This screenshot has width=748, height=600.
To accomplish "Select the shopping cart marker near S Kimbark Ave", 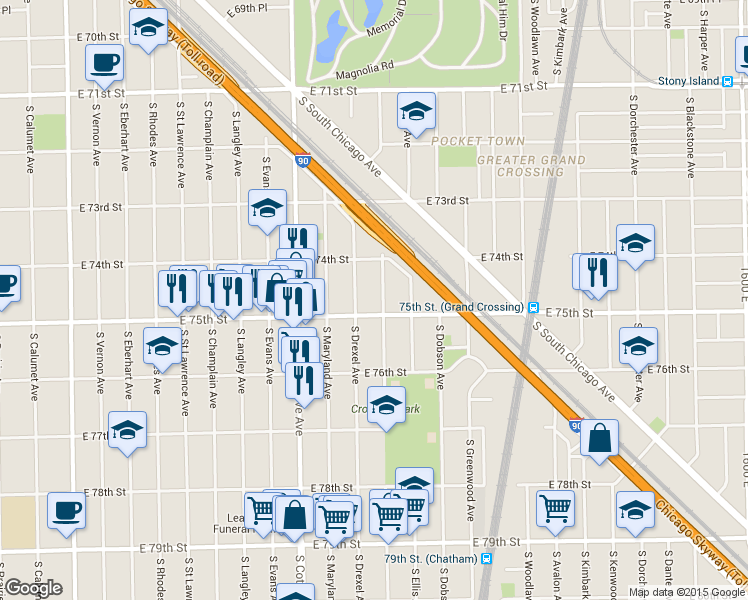I will [555, 508].
